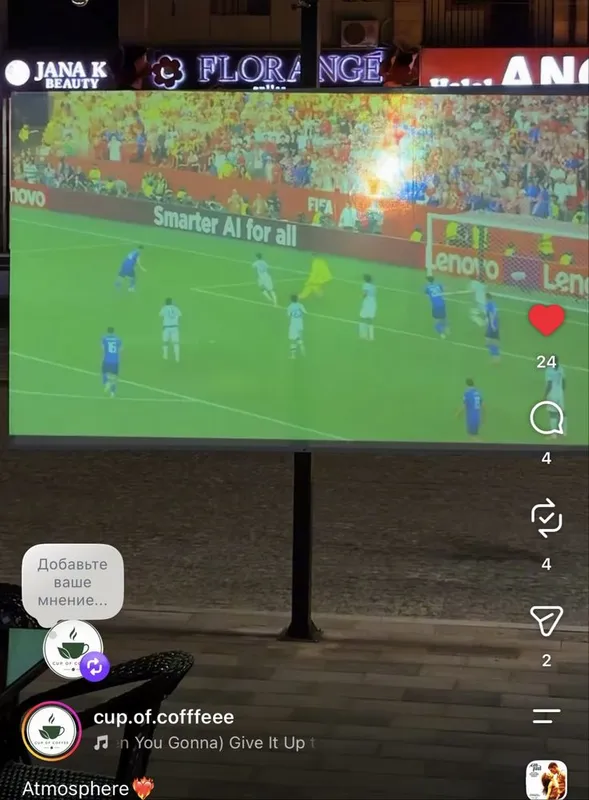Viewport: 589px width, 800px height.
Task: Like the reel with the heart icon
Action: 546,320
